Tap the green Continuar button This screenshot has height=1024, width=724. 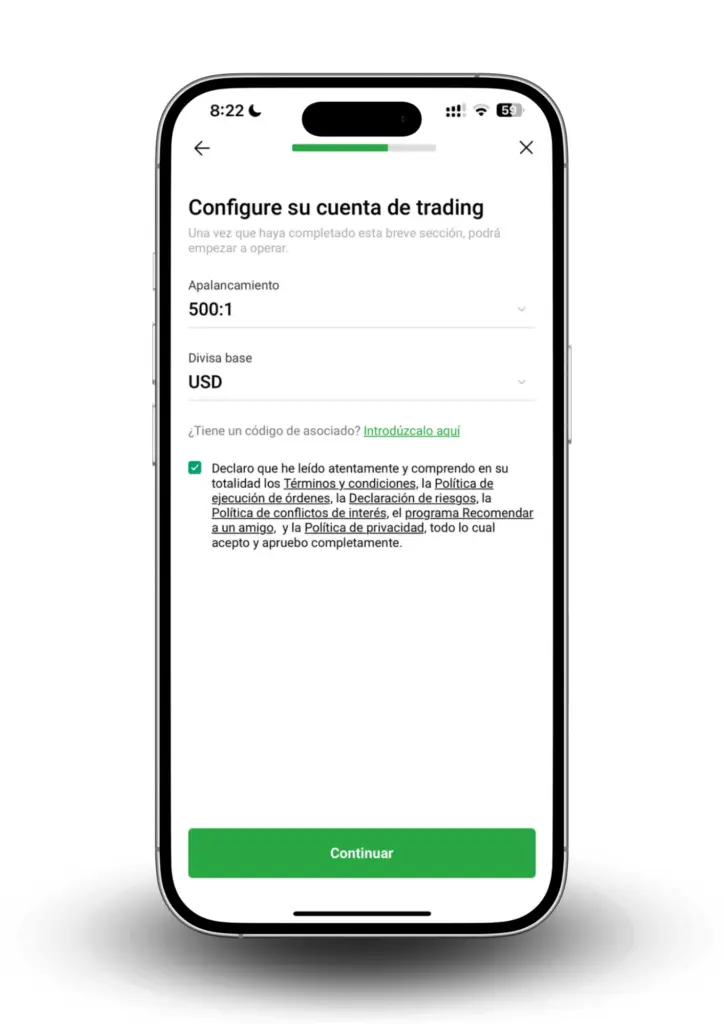click(361, 853)
